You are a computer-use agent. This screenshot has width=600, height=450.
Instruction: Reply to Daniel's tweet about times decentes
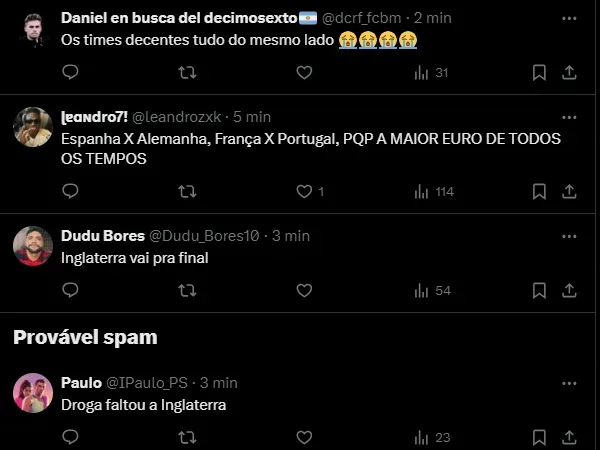pyautogui.click(x=70, y=72)
